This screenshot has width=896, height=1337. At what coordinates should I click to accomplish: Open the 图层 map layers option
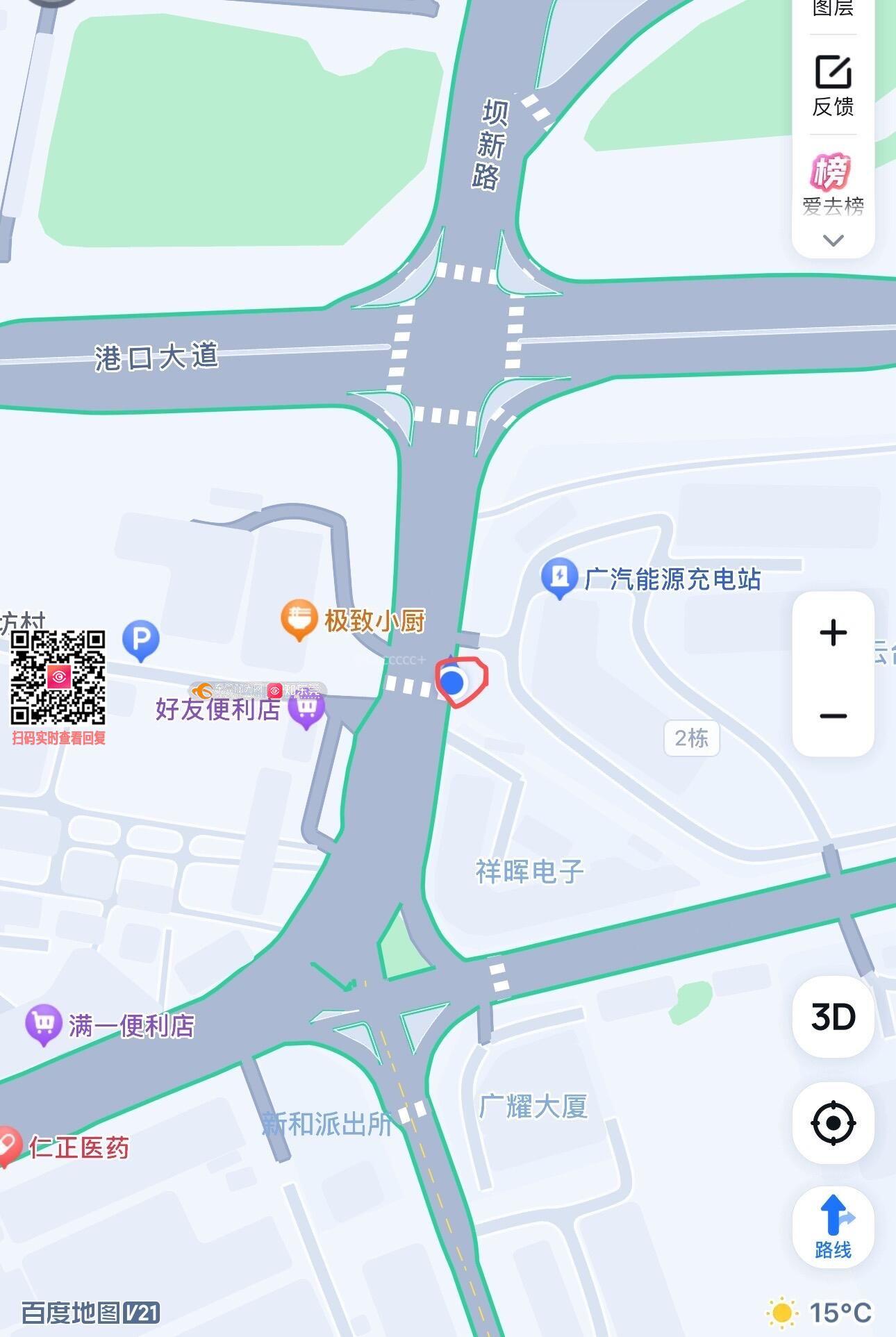pos(833,8)
